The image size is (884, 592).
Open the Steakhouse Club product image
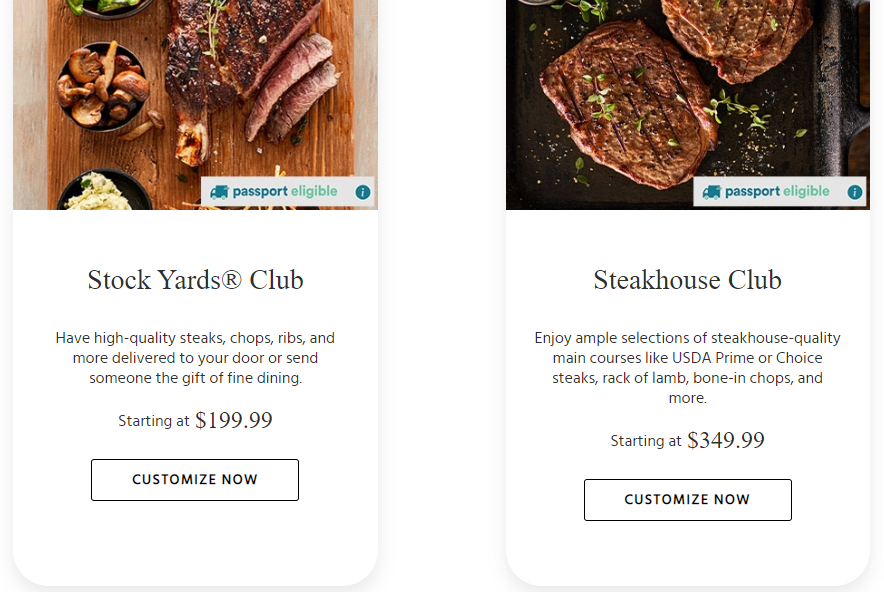687,90
